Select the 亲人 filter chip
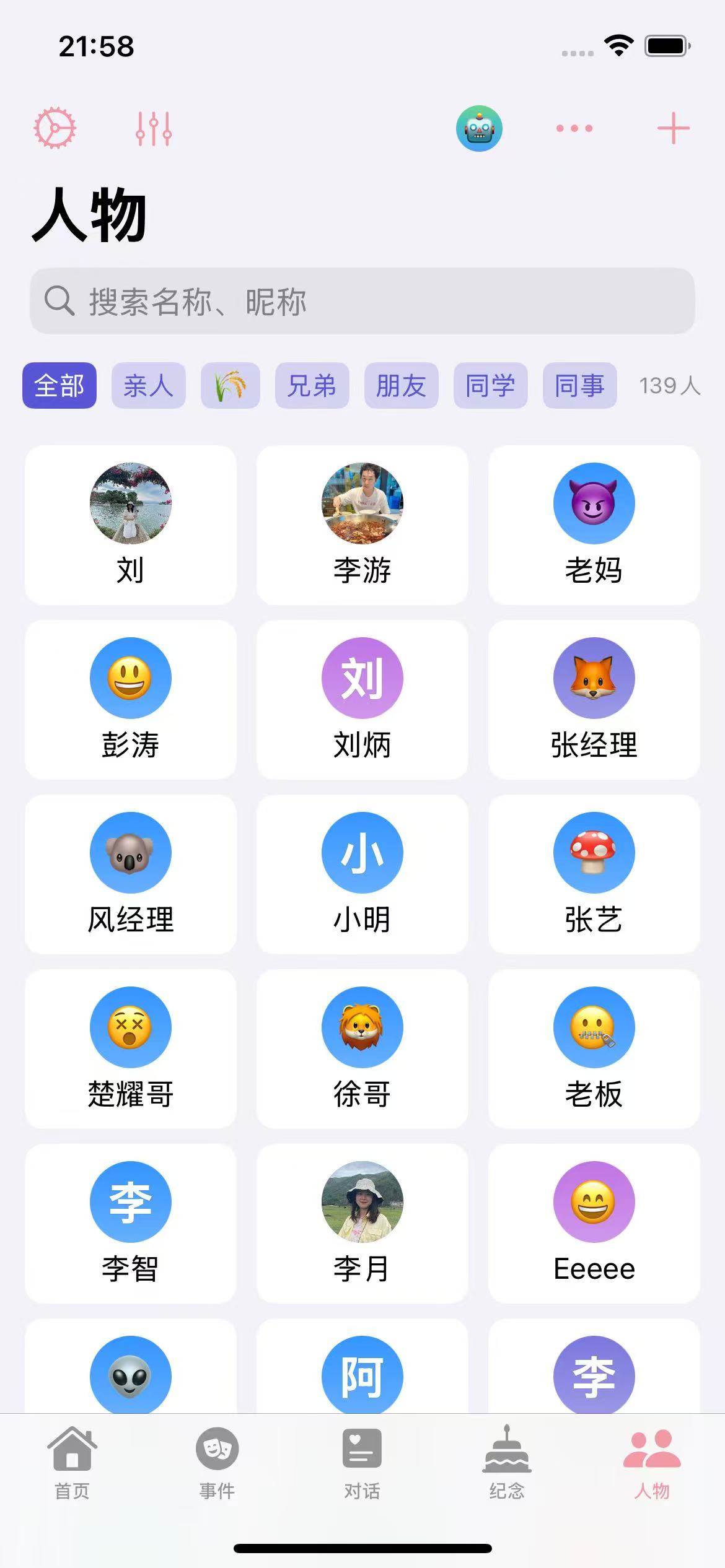 click(x=148, y=386)
